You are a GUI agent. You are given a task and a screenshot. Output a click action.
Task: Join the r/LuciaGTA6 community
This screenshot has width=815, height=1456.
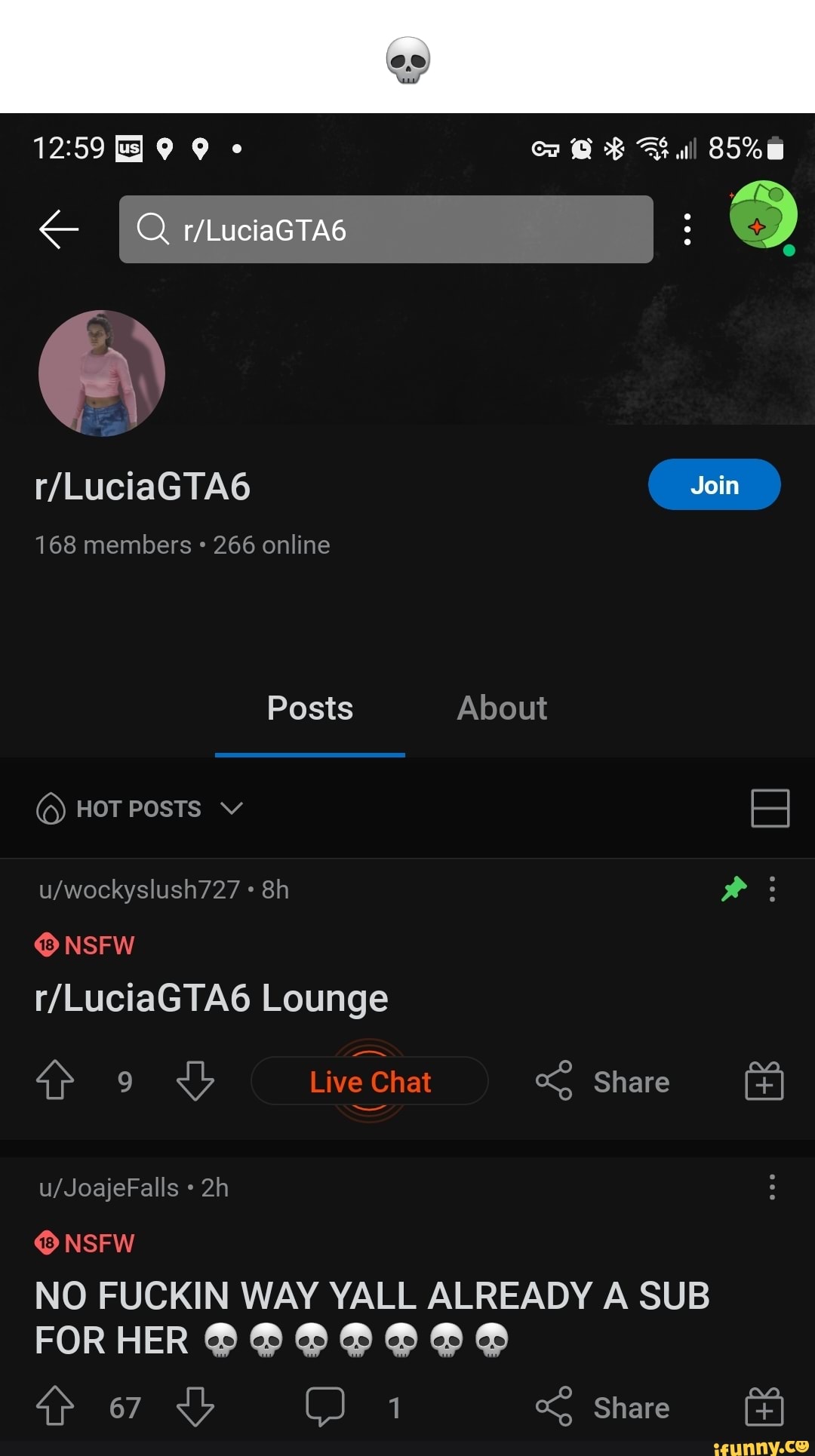[714, 484]
